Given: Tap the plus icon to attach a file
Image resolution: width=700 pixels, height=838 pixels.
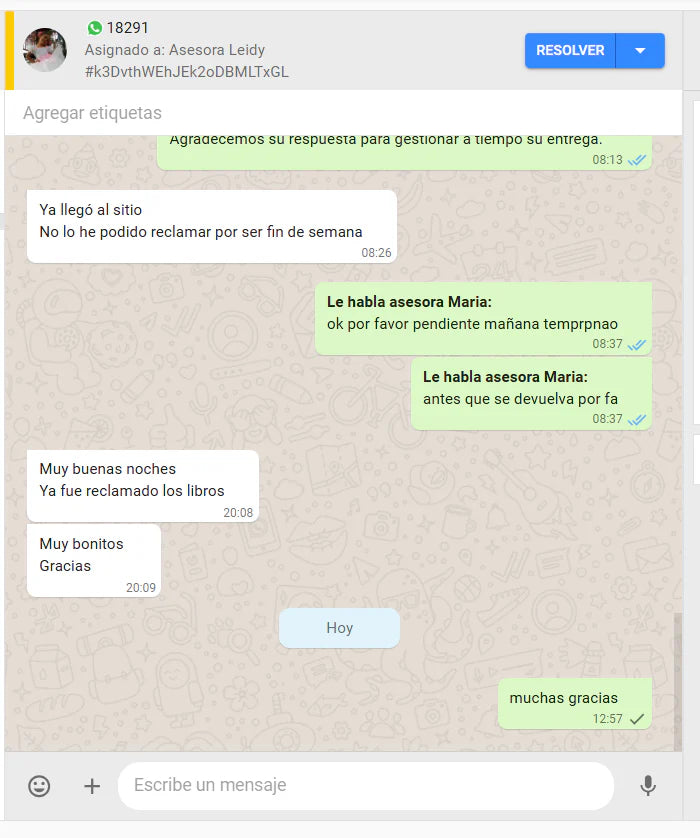Looking at the screenshot, I should click(92, 786).
